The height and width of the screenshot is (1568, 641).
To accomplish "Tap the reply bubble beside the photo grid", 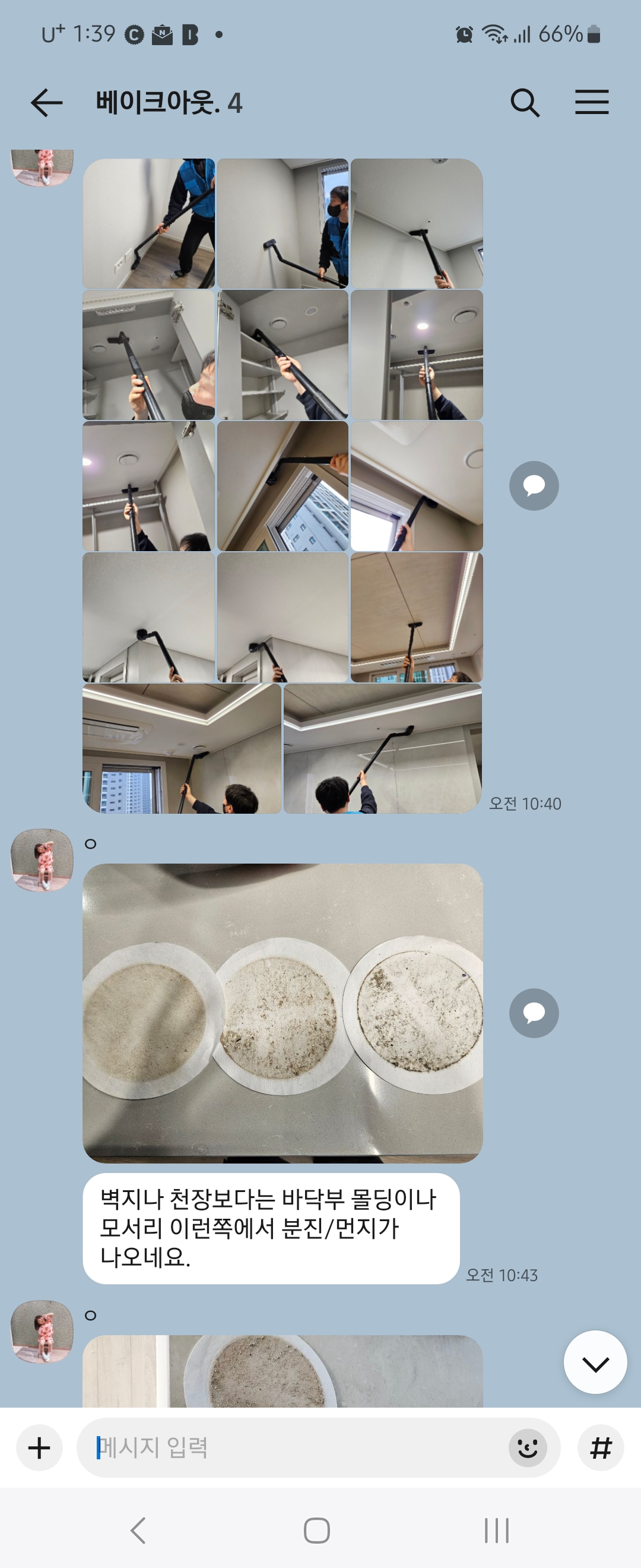I will tap(534, 486).
